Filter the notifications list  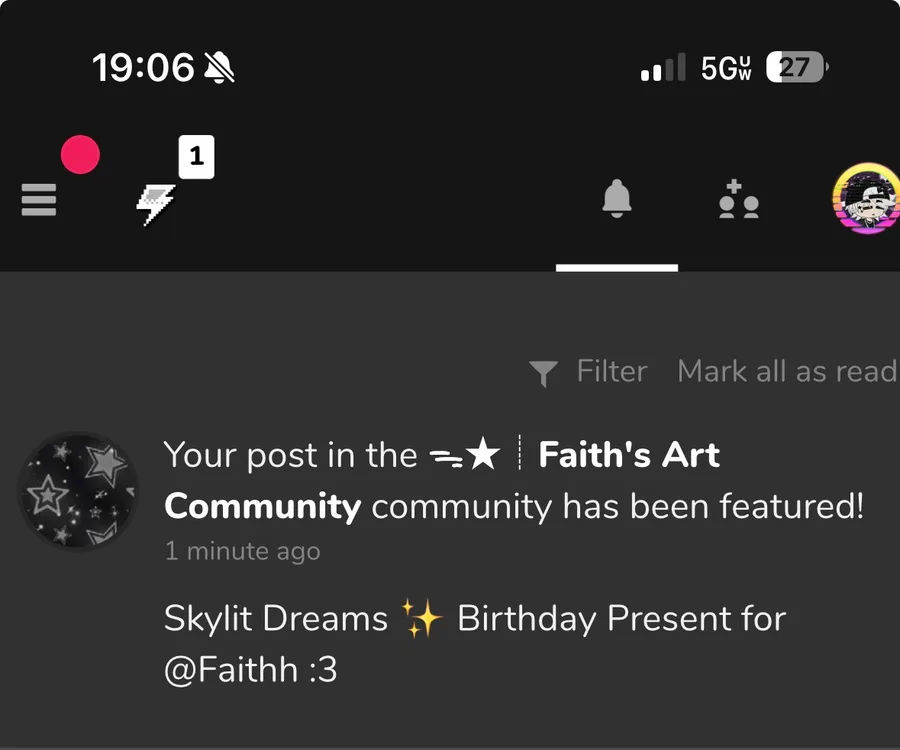coord(589,372)
